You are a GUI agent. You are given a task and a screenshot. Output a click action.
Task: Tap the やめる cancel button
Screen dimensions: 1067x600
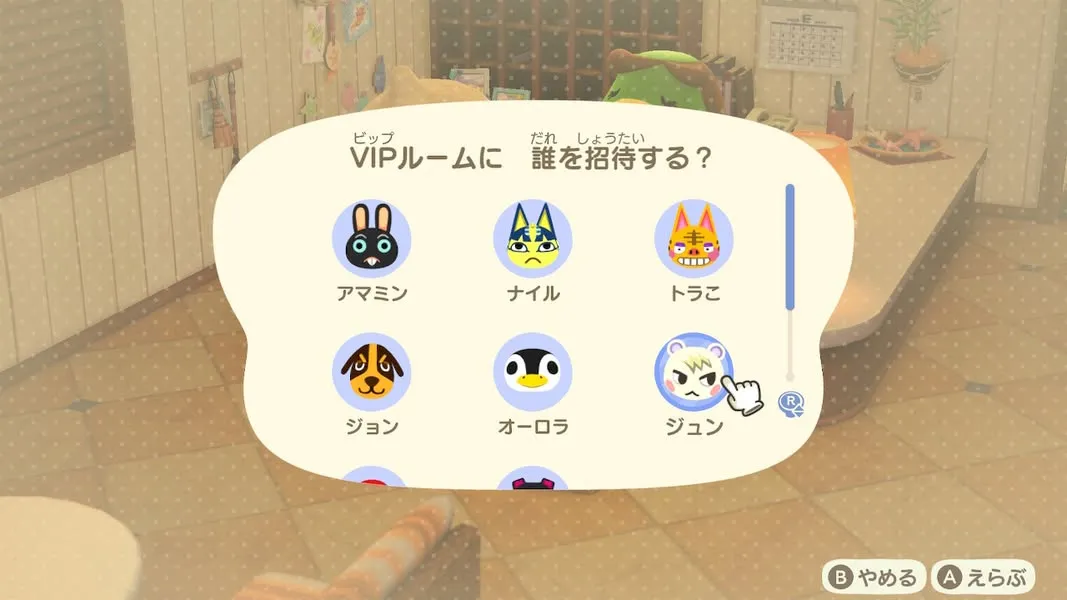[872, 577]
